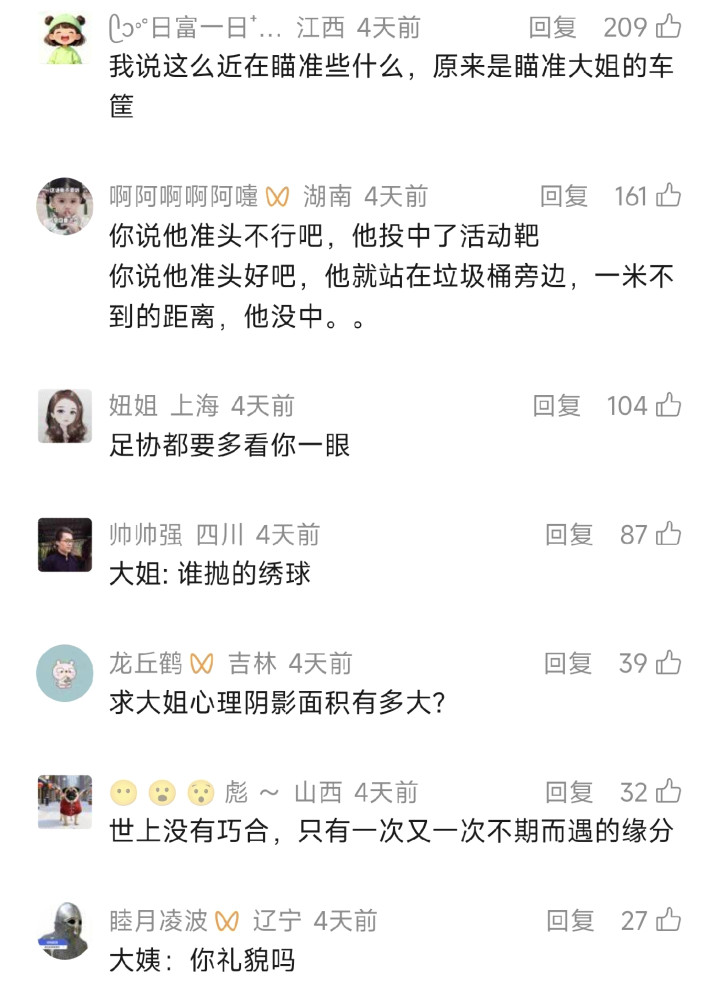Reply to 龙丘鹤's comment
Screen dimensions: 720x986
coord(569,663)
